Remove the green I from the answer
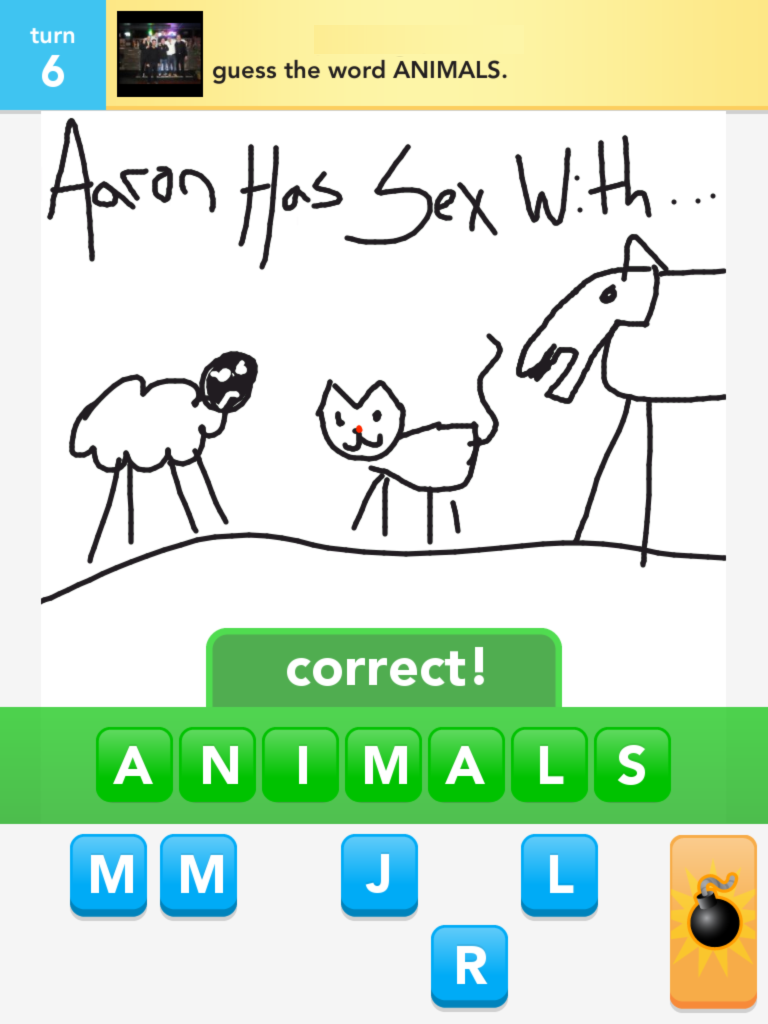The height and width of the screenshot is (1024, 768). 300,765
